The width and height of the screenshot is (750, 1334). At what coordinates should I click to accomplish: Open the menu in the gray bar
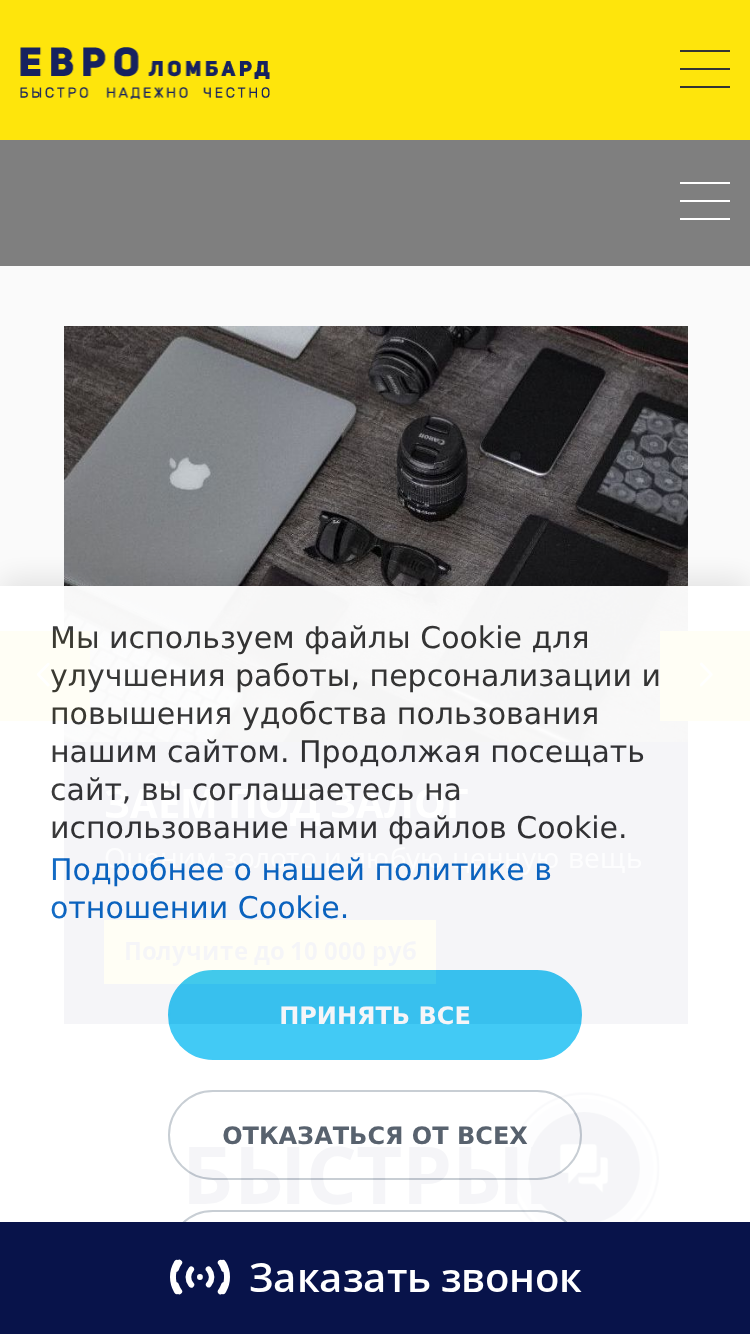705,201
